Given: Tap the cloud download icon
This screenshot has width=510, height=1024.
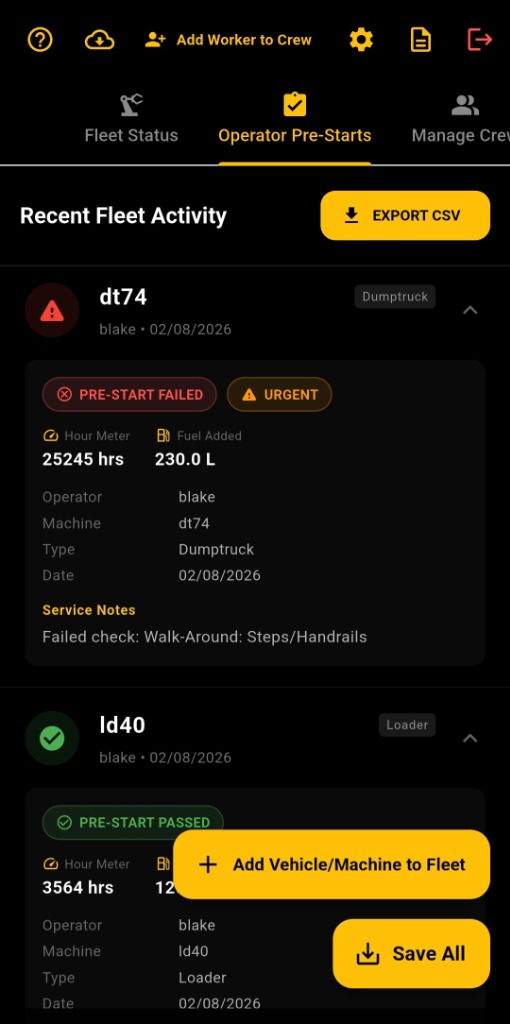Looking at the screenshot, I should [x=99, y=40].
